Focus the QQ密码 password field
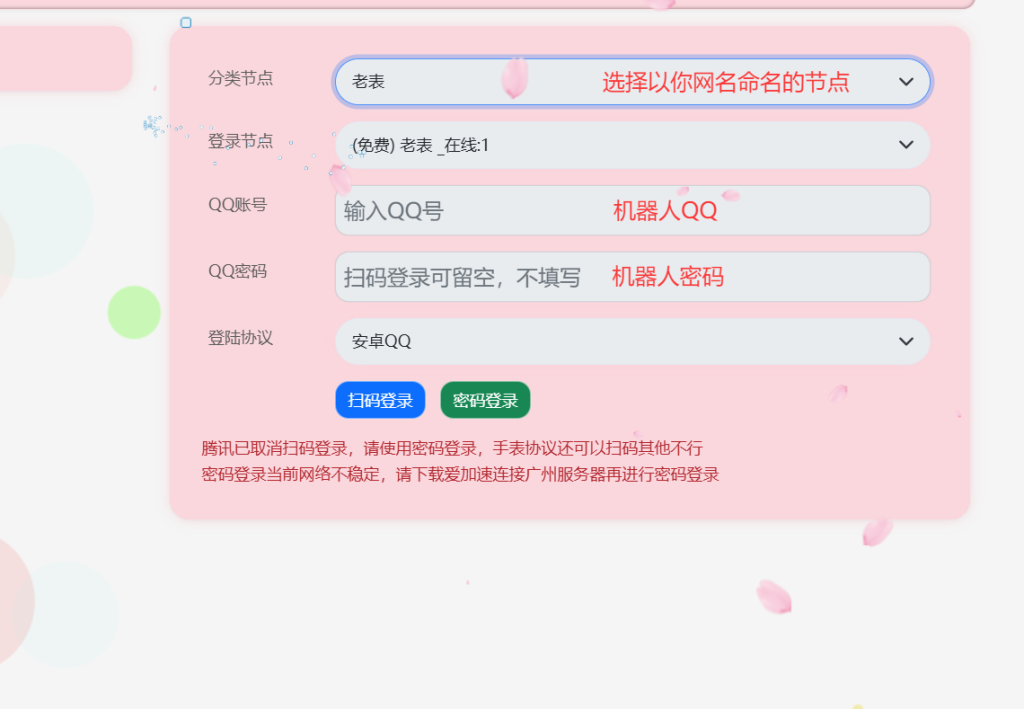Viewport: 1024px width, 709px height. coord(632,277)
